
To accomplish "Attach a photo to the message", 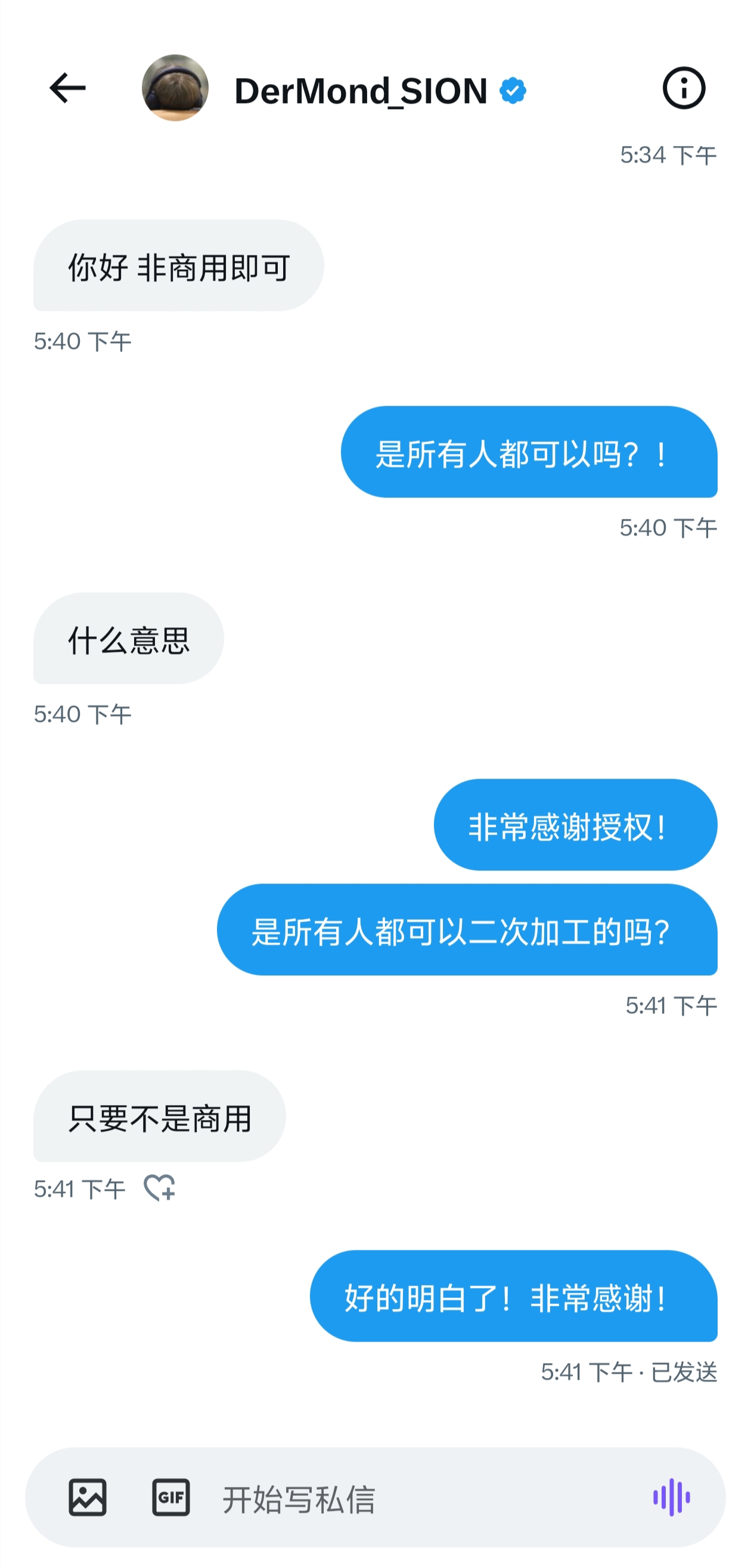I will 88,1497.
